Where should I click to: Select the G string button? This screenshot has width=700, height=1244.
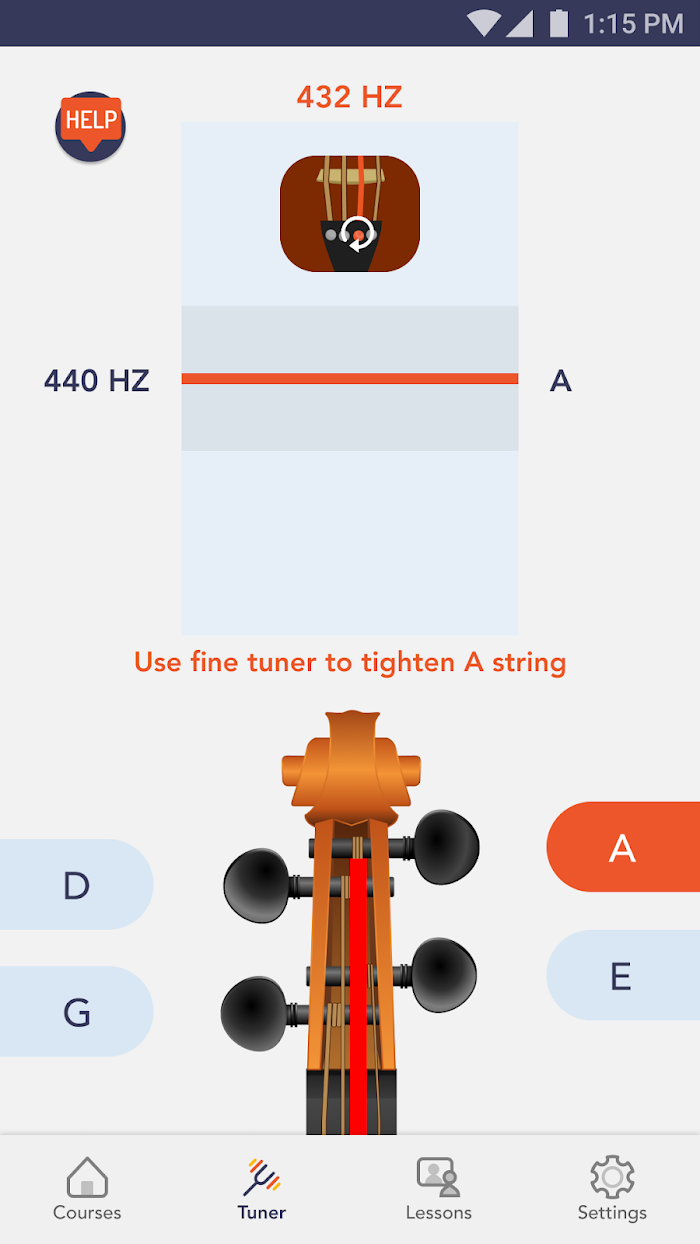[x=76, y=1012]
